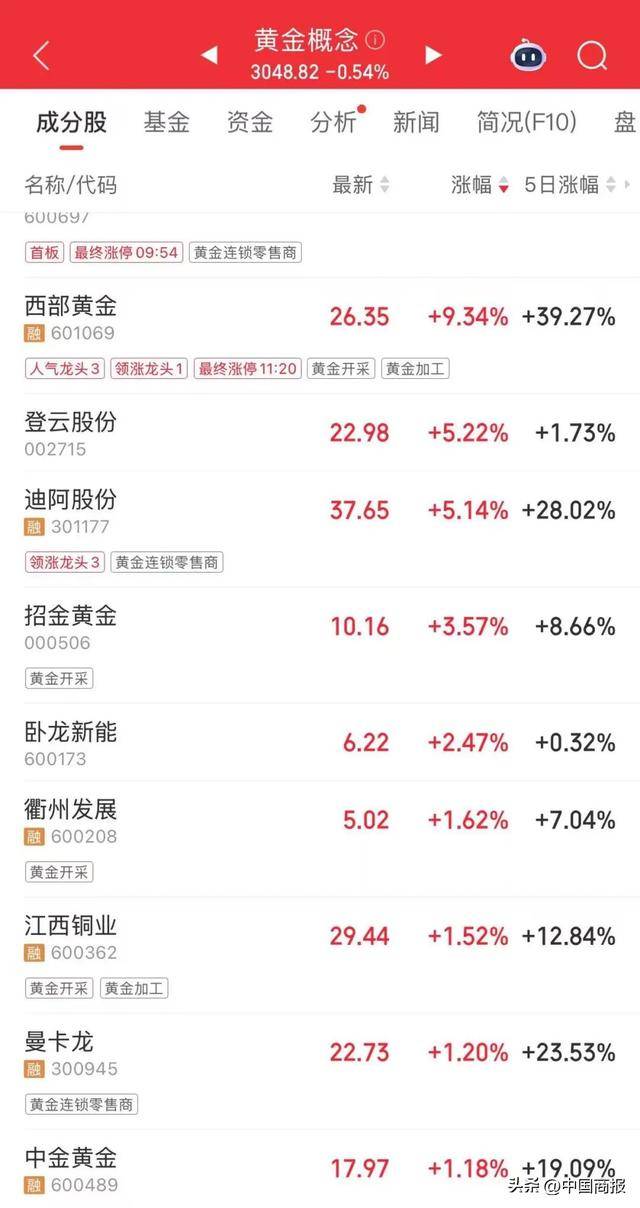
Task: Open the 曼卡龙 stock row
Action: 320,1071
